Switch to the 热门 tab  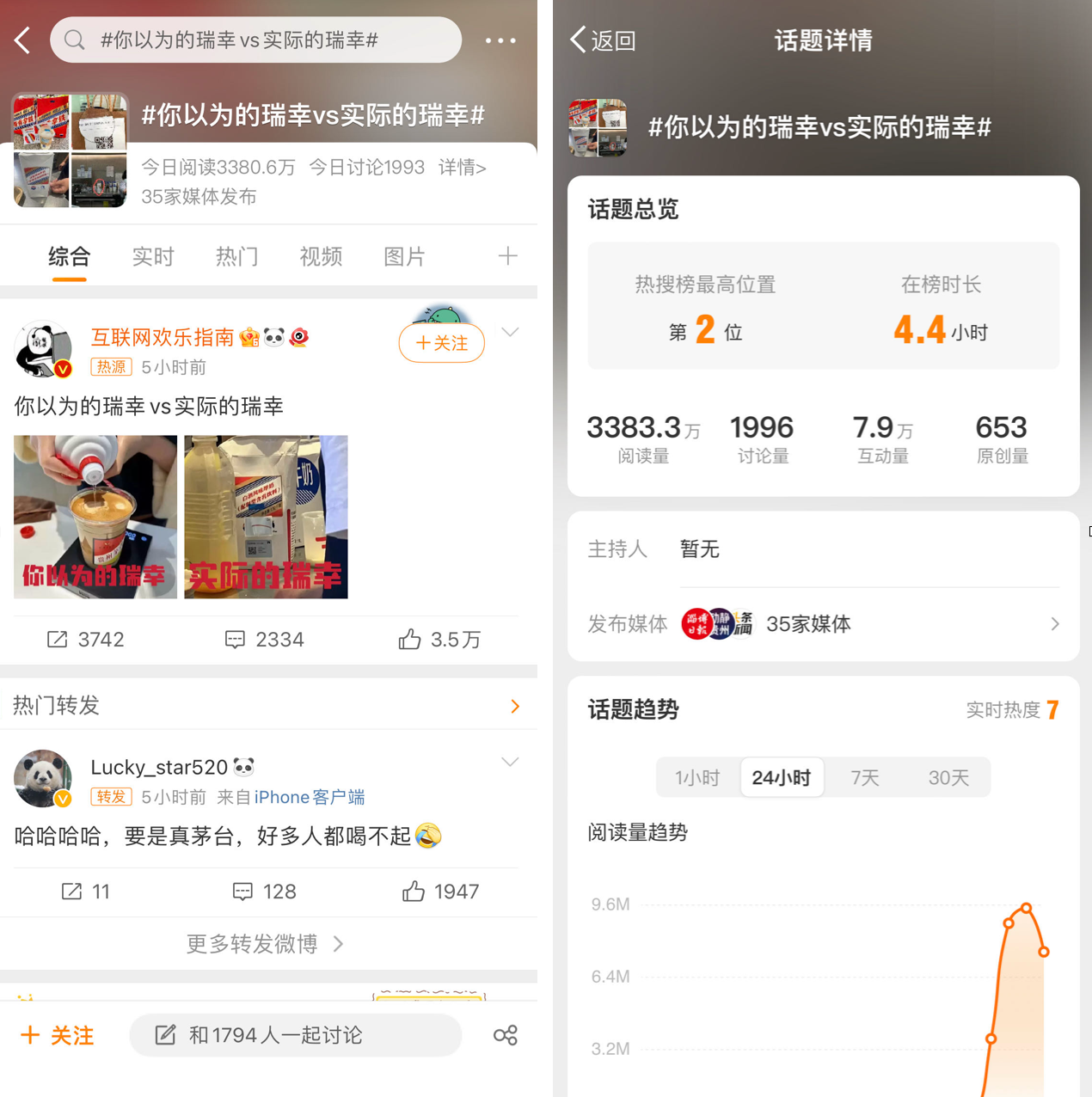click(236, 256)
